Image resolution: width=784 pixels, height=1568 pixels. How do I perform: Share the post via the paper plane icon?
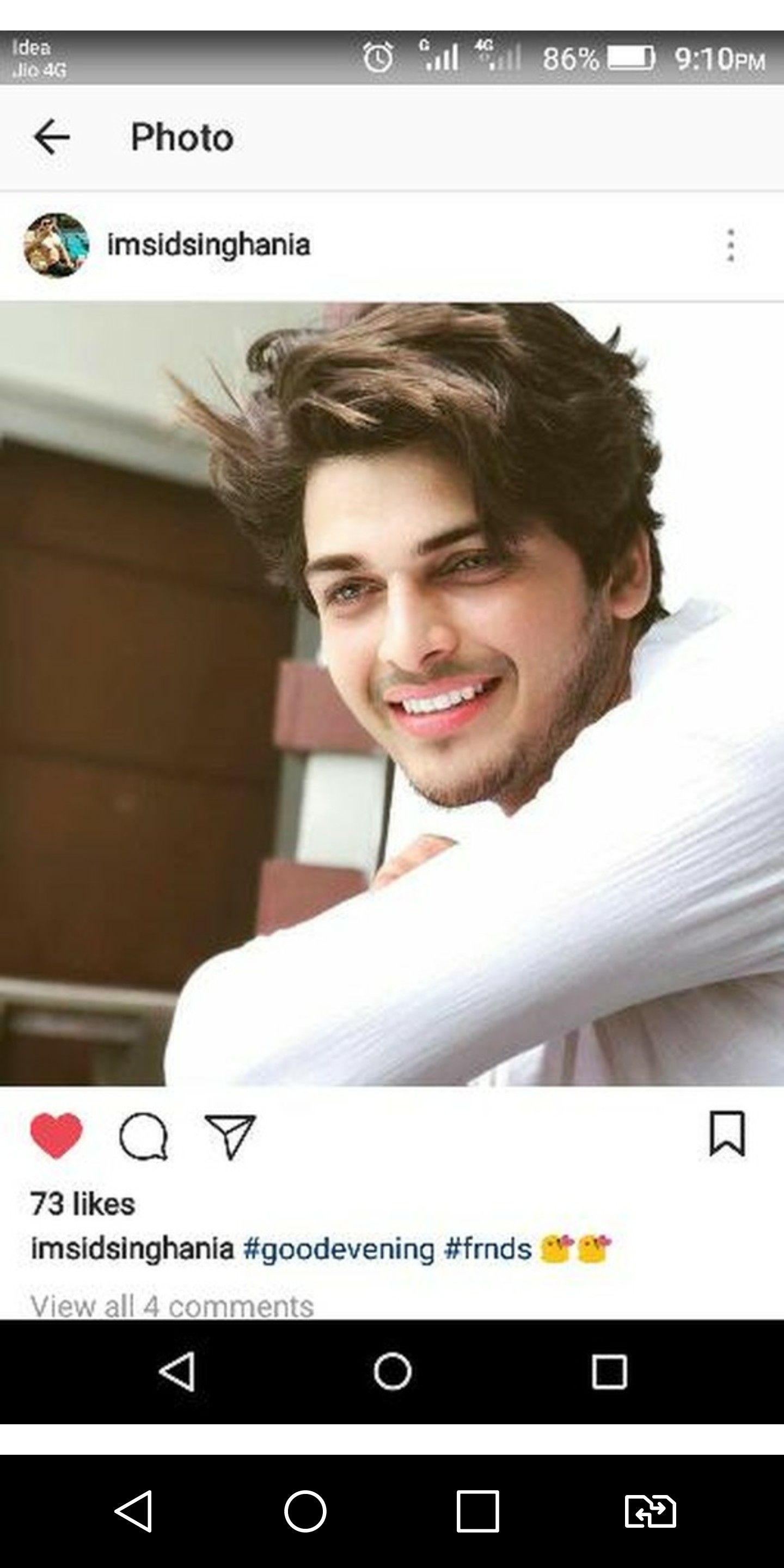230,1136
